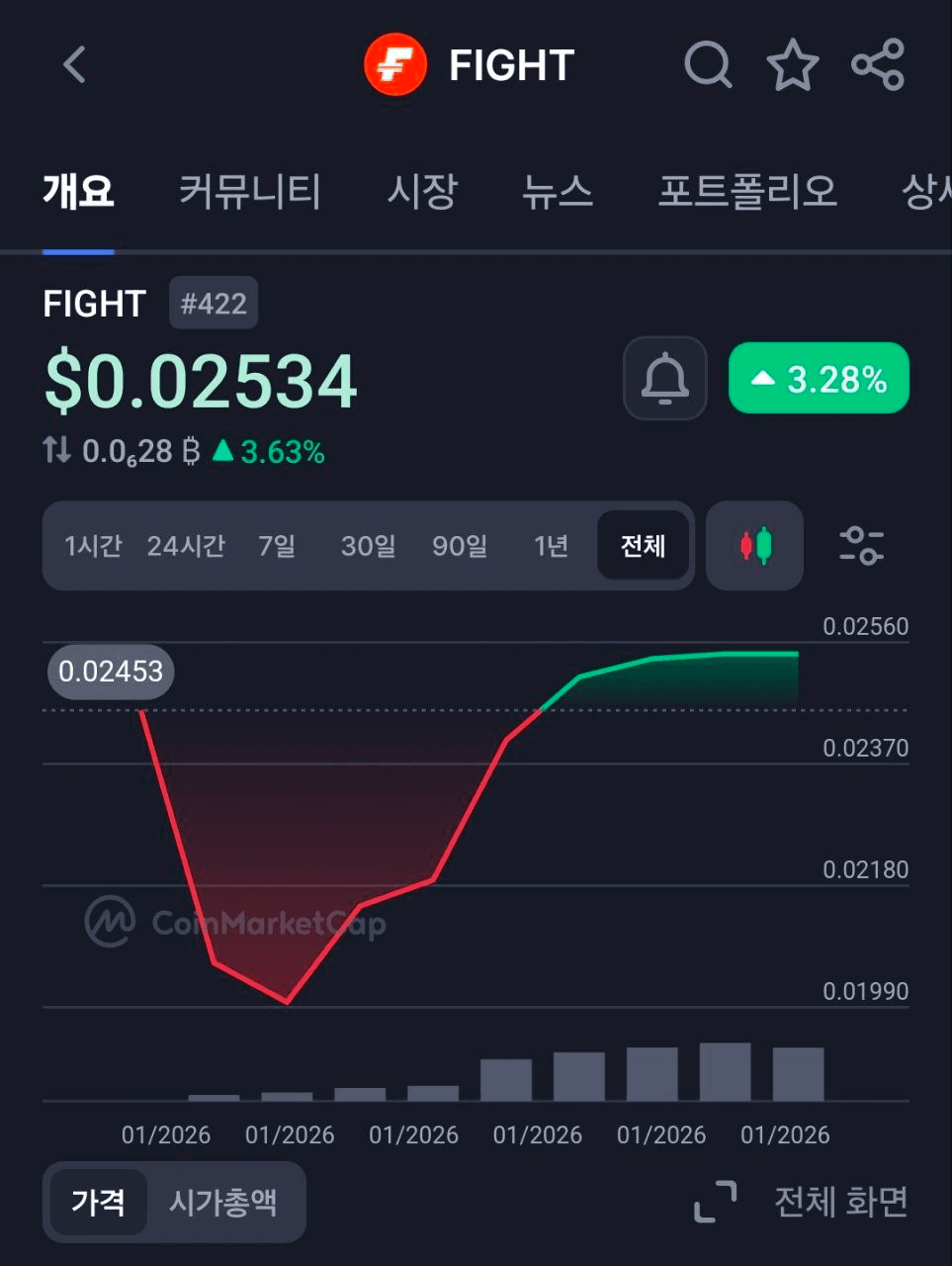Choose the 90일 chart range
This screenshot has height=1266, width=952.
pos(460,546)
